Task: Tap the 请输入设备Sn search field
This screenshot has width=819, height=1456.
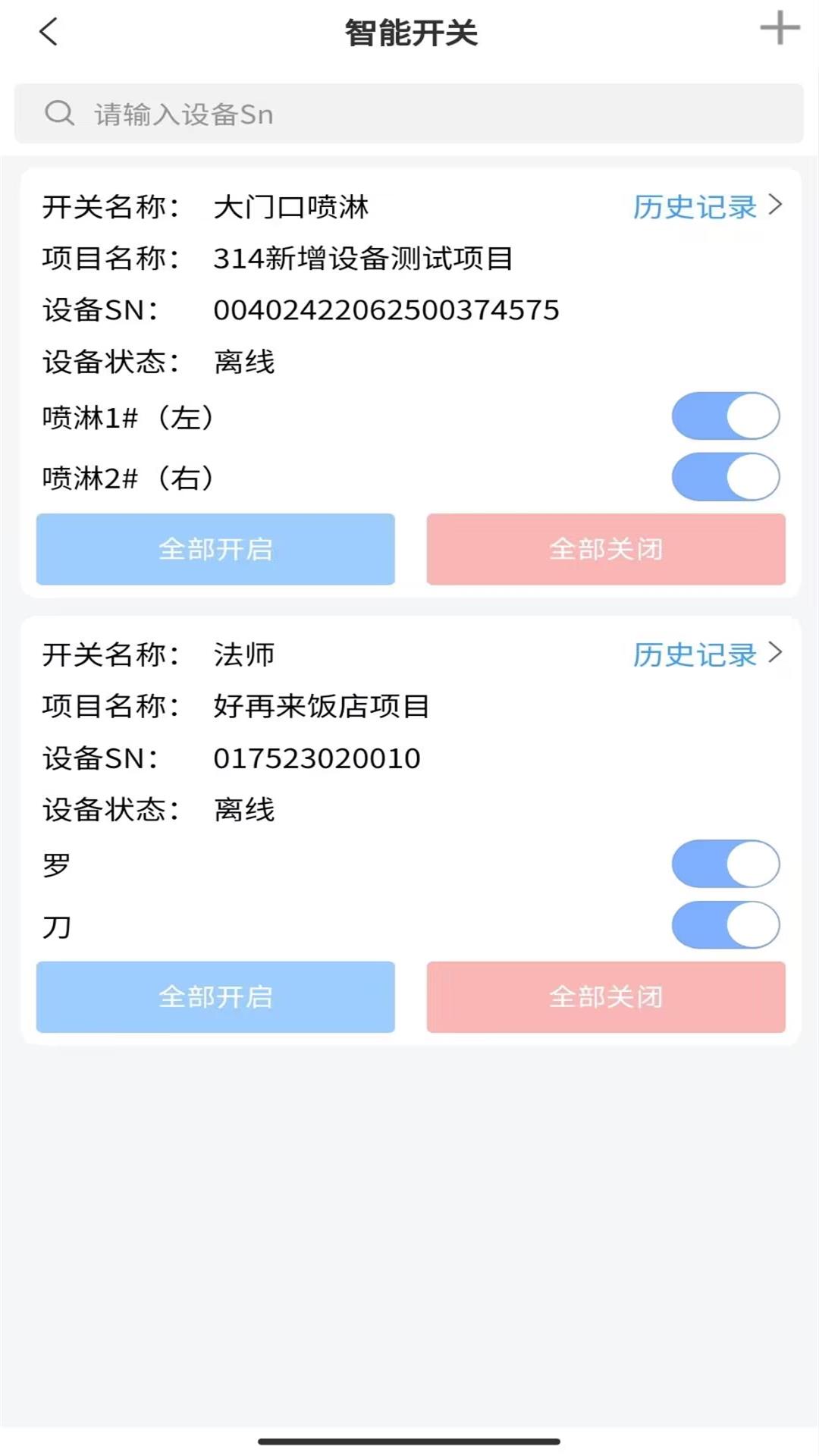Action: click(409, 114)
